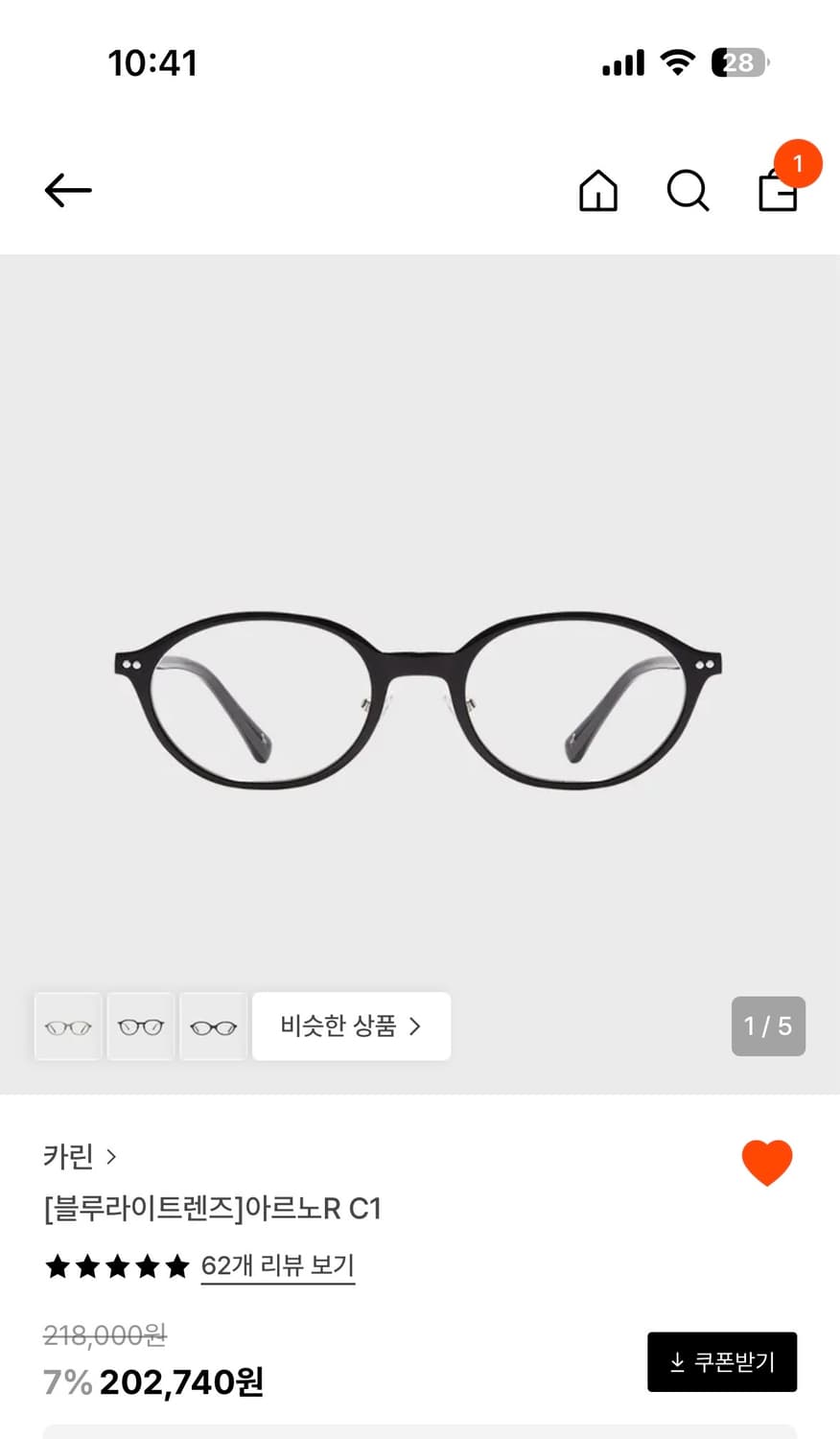Open the search icon
The width and height of the screenshot is (840, 1439).
(x=688, y=191)
